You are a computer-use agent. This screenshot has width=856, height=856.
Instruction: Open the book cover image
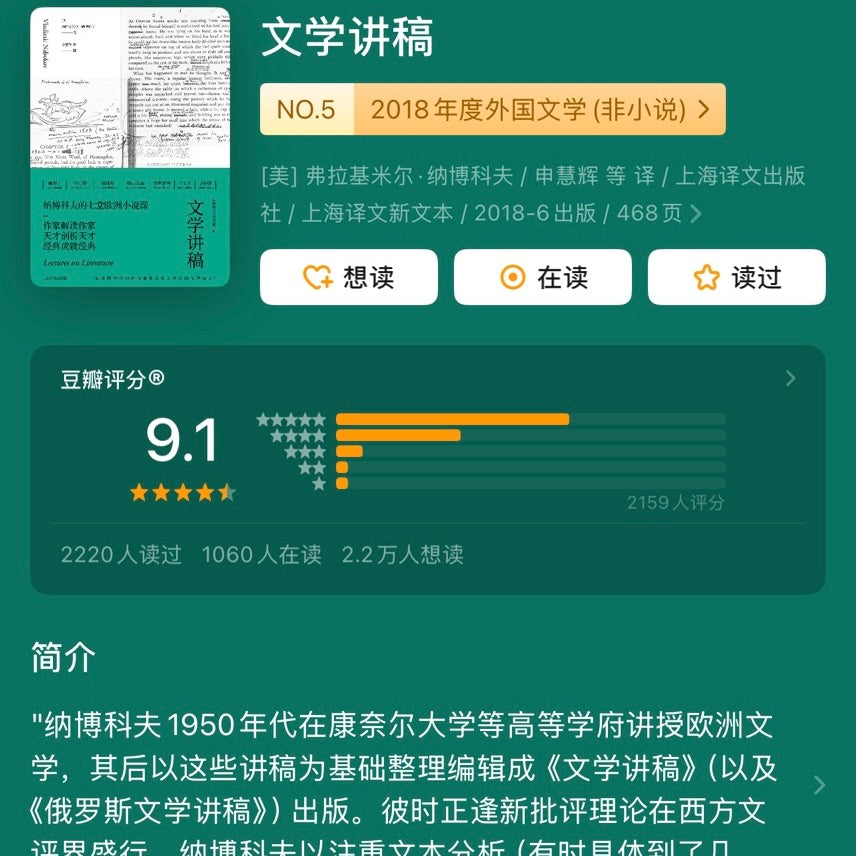(130, 147)
